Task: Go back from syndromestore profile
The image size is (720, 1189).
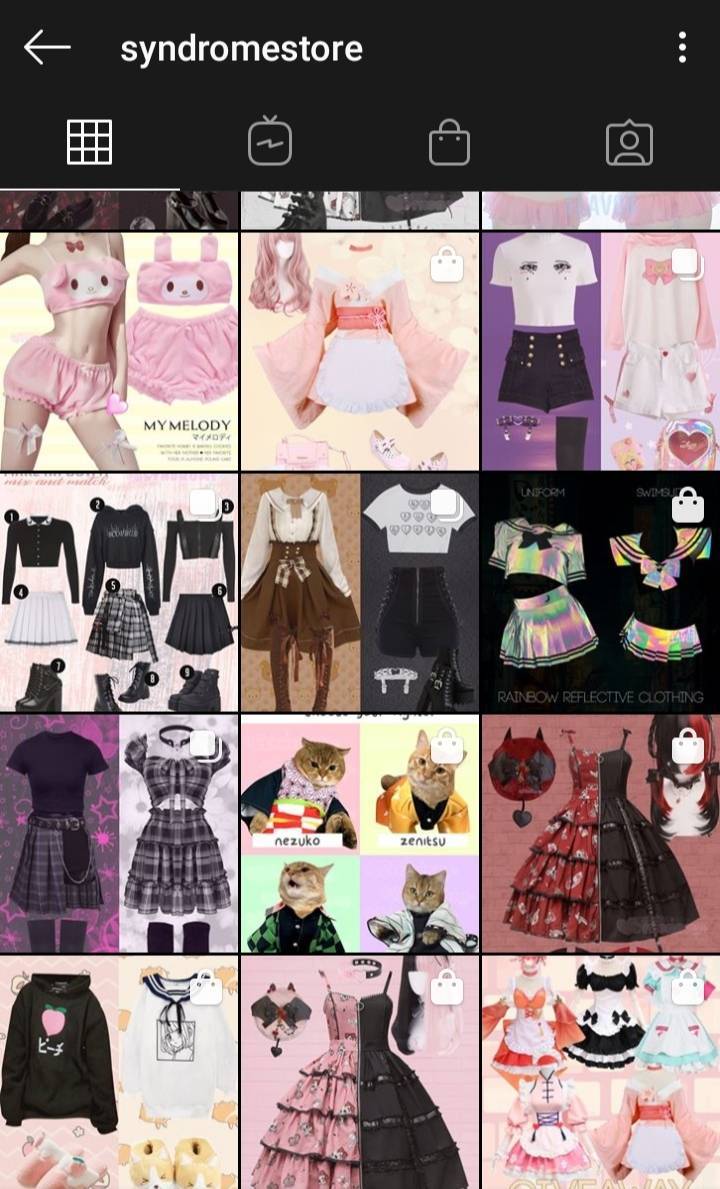Action: tap(47, 48)
